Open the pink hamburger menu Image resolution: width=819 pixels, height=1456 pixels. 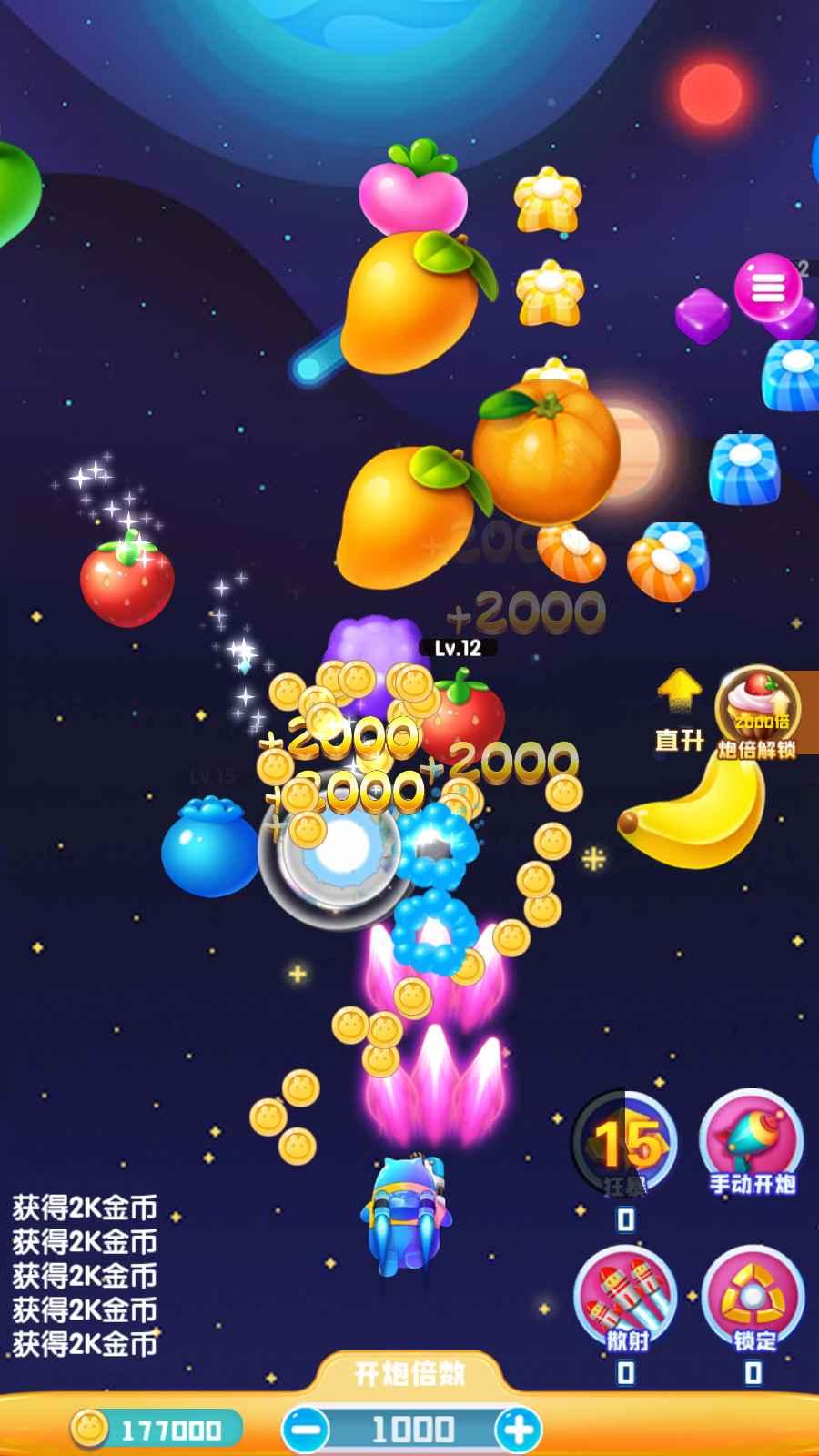(x=767, y=288)
